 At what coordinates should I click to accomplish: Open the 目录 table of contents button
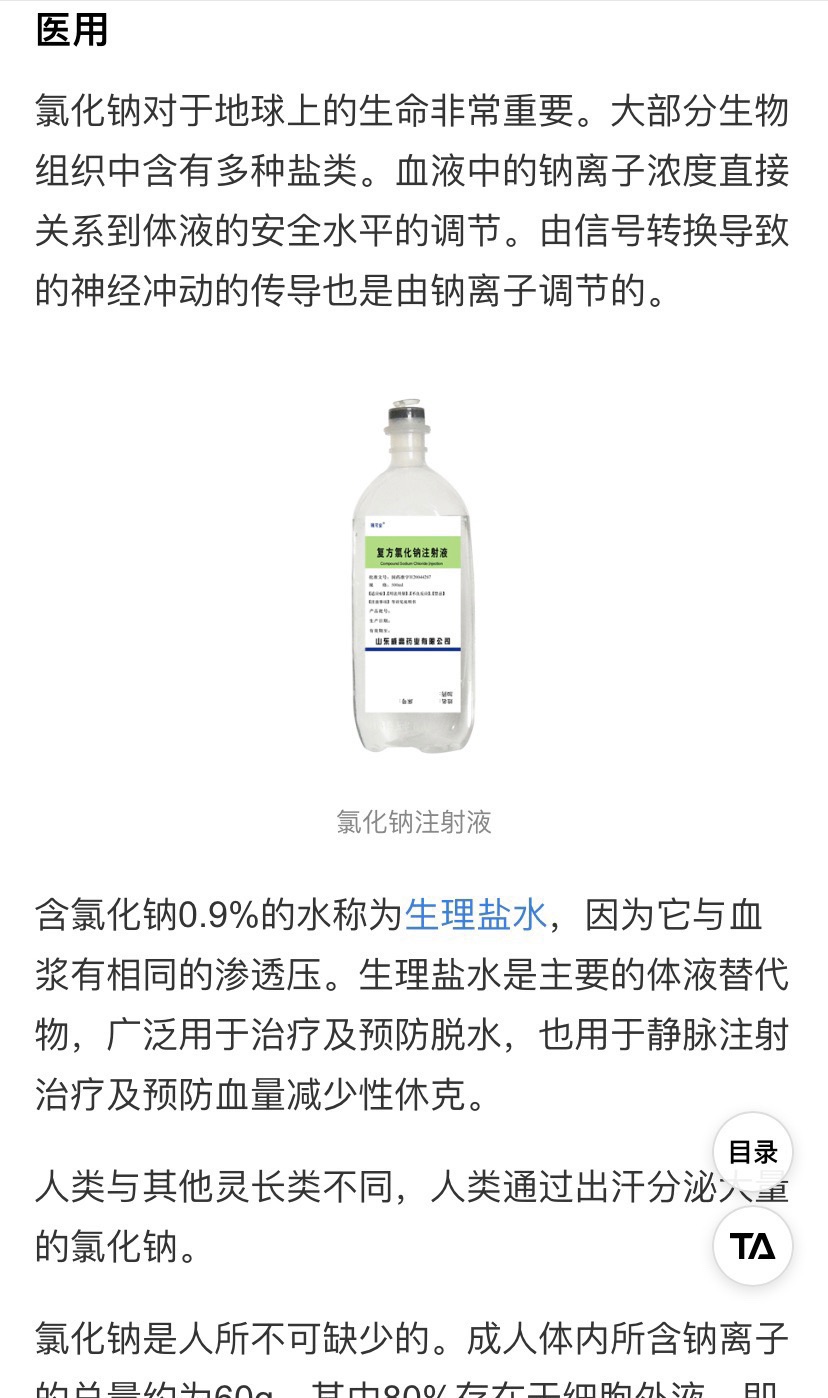pyautogui.click(x=753, y=1153)
